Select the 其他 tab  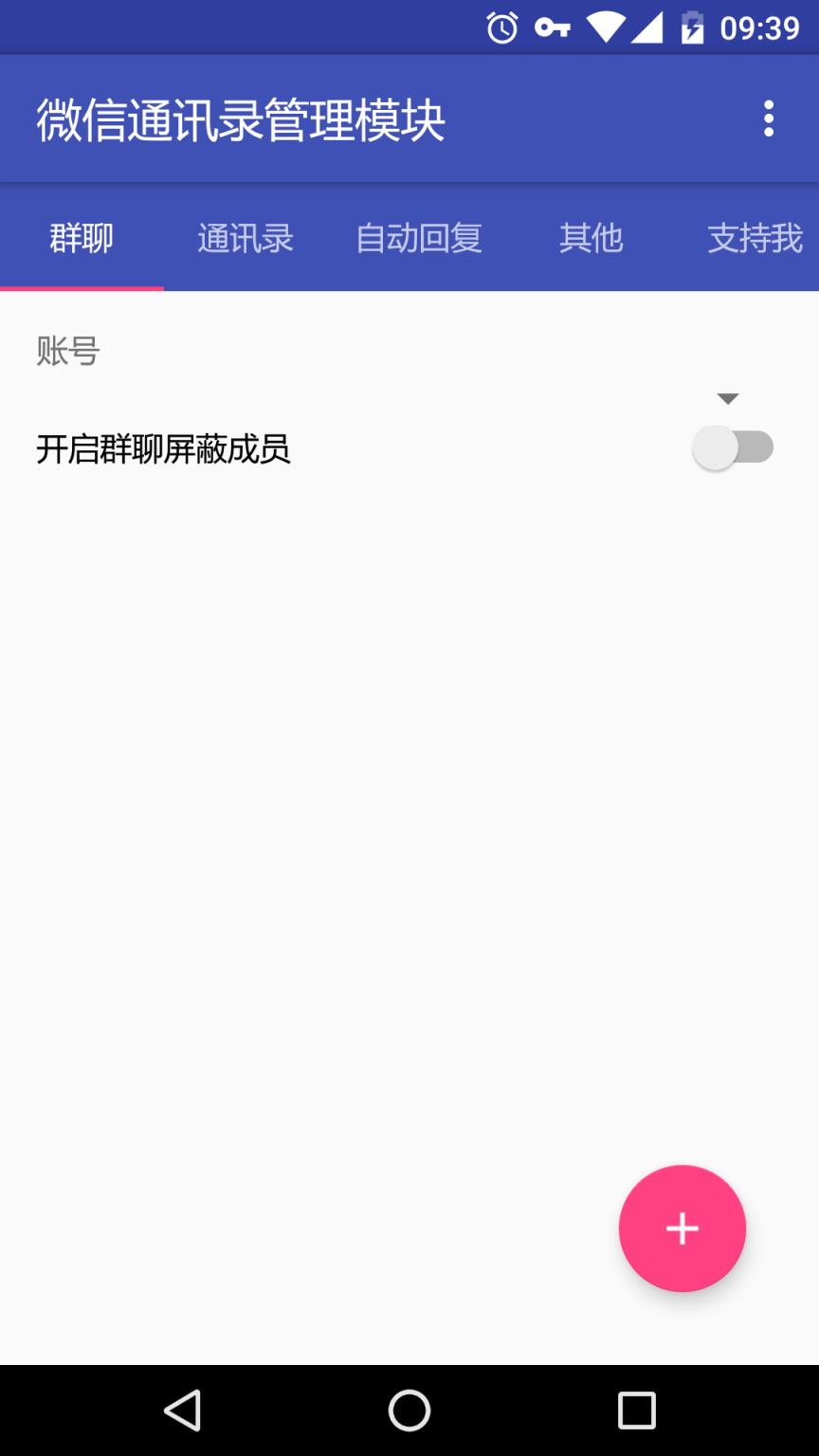(591, 238)
